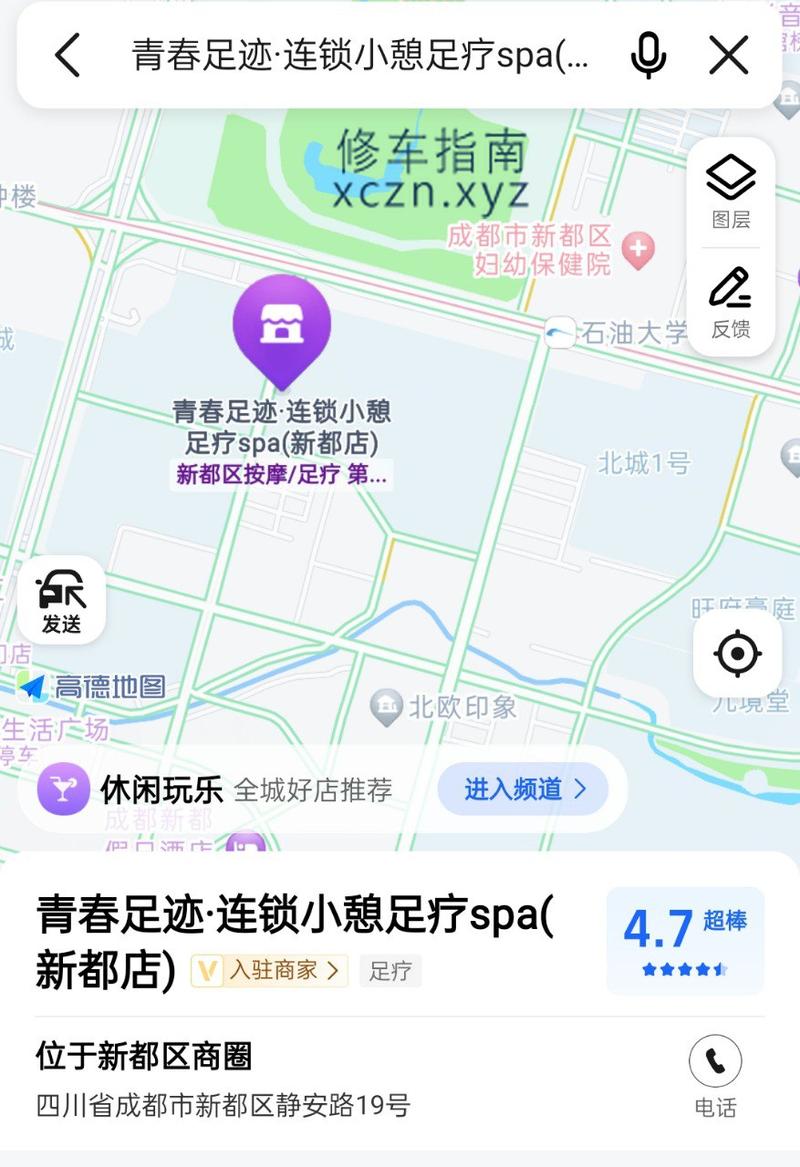Clear the search with the X icon
800x1167 pixels.
click(x=729, y=56)
